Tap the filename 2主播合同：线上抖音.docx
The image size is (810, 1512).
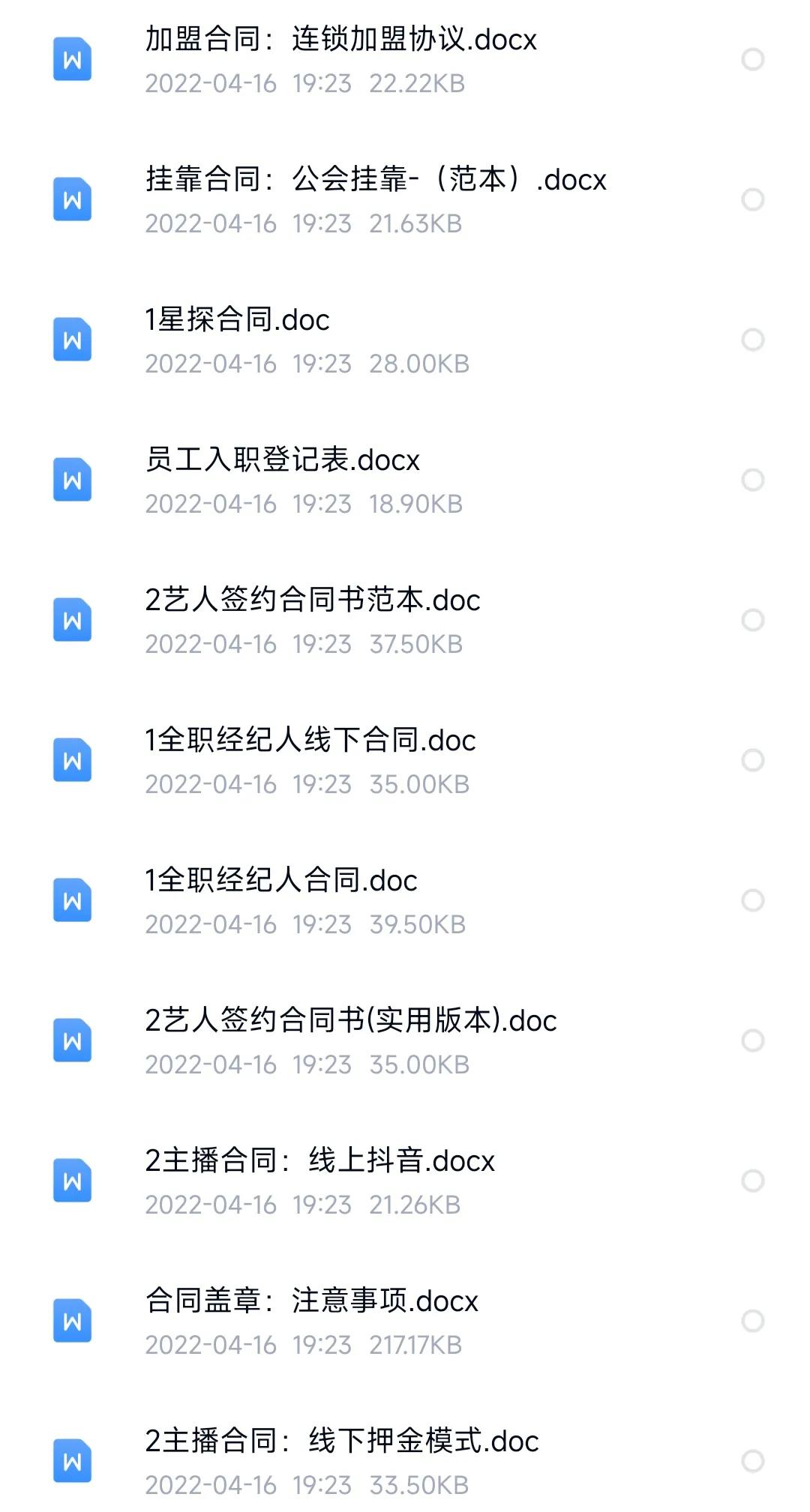319,1160
